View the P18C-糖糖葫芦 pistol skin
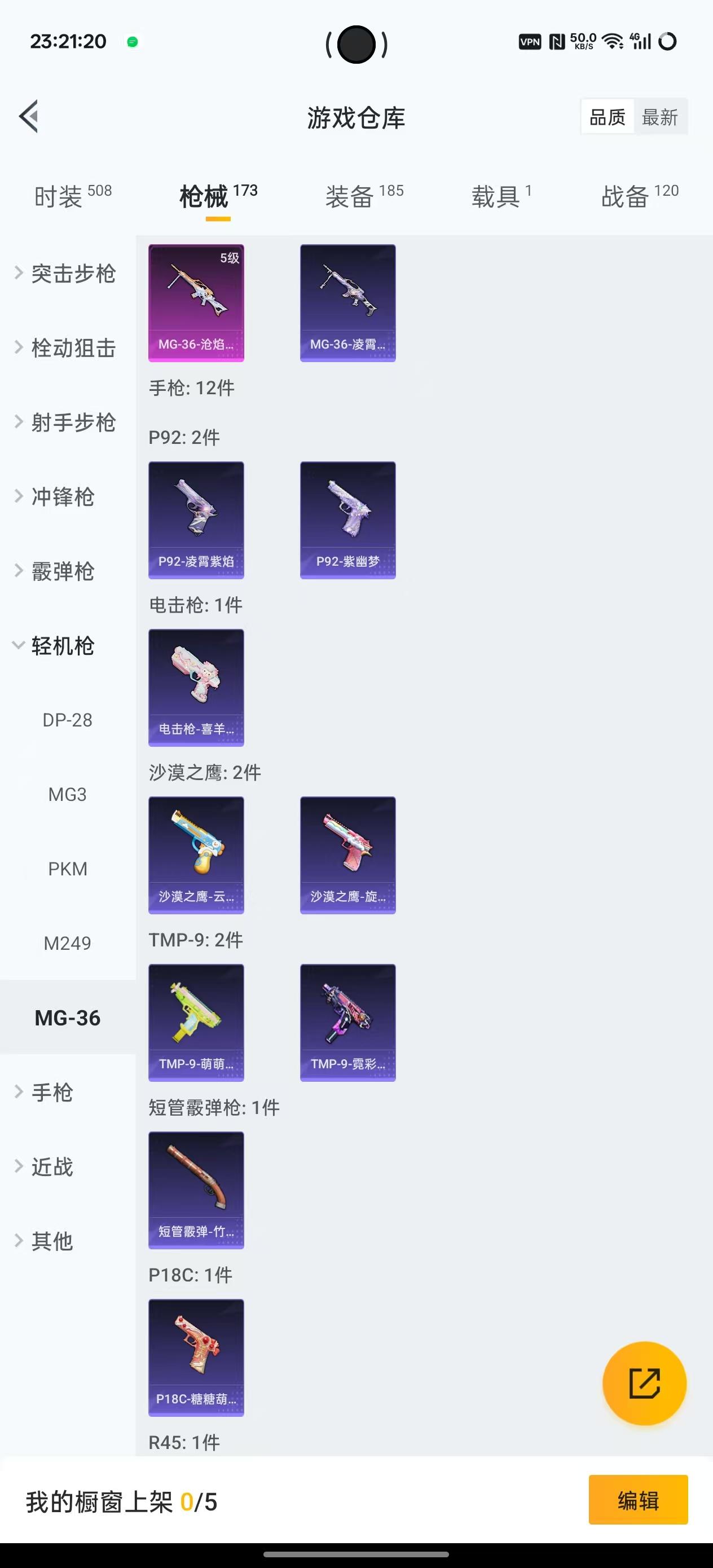The height and width of the screenshot is (1568, 713). 196,1359
